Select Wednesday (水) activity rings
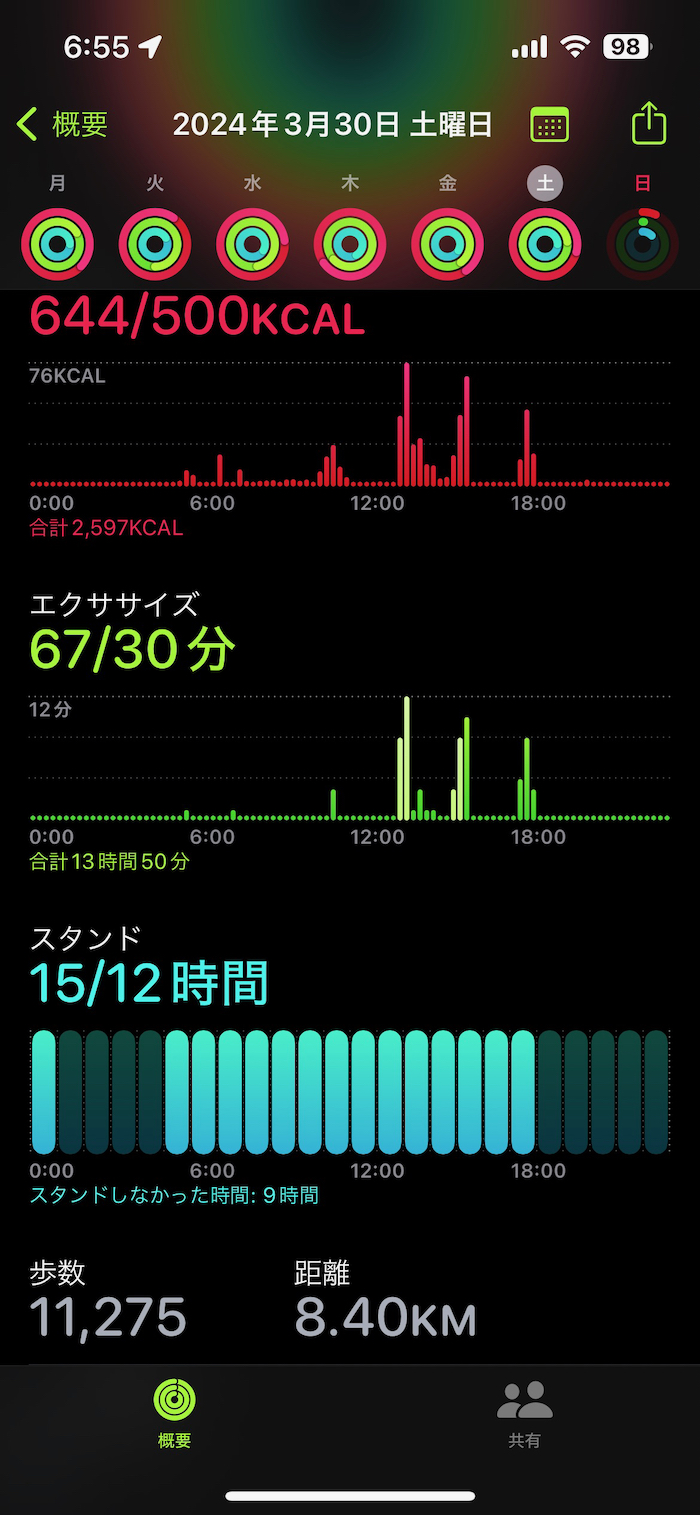 (x=253, y=244)
